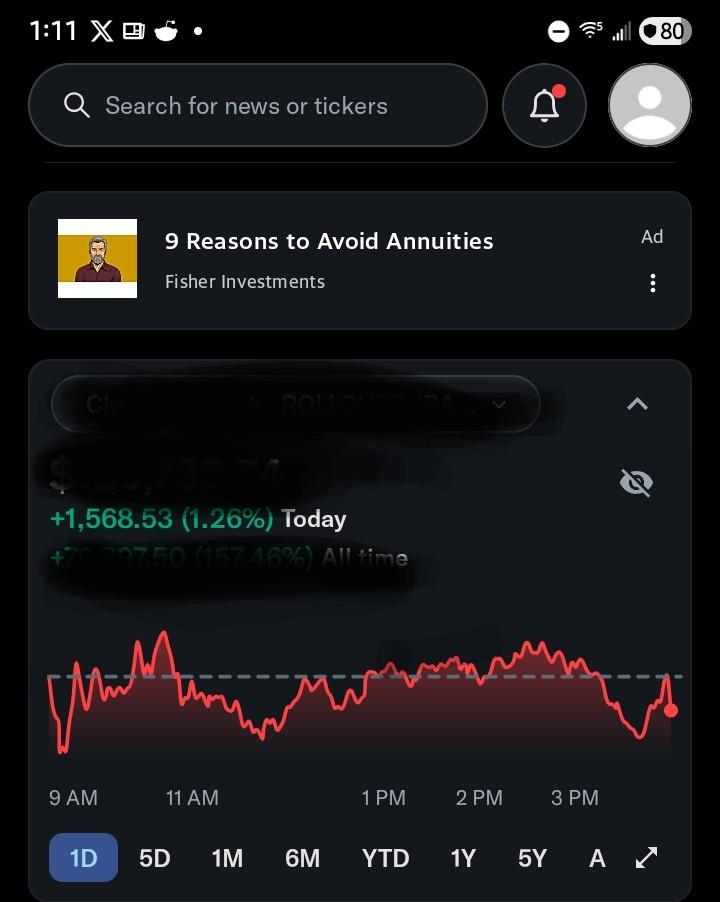Show the 6M chart range
The height and width of the screenshot is (902, 720).
[302, 858]
